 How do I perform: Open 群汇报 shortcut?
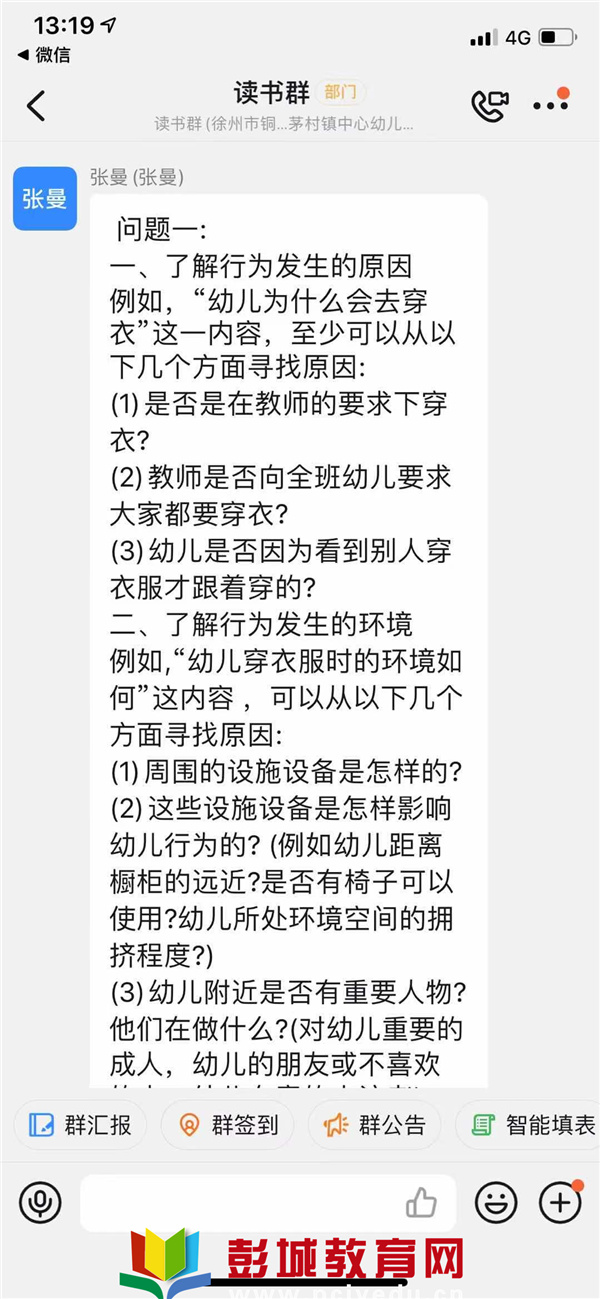[80, 1125]
